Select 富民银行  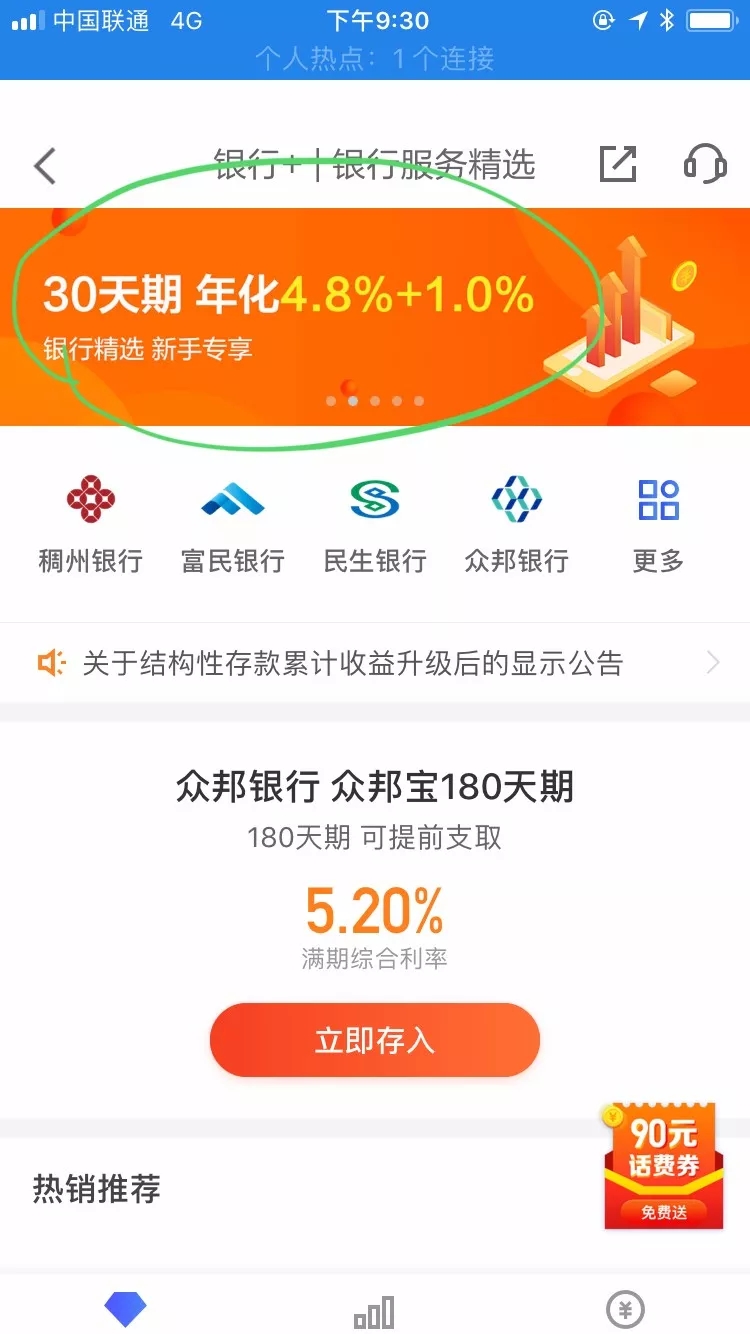[232, 525]
